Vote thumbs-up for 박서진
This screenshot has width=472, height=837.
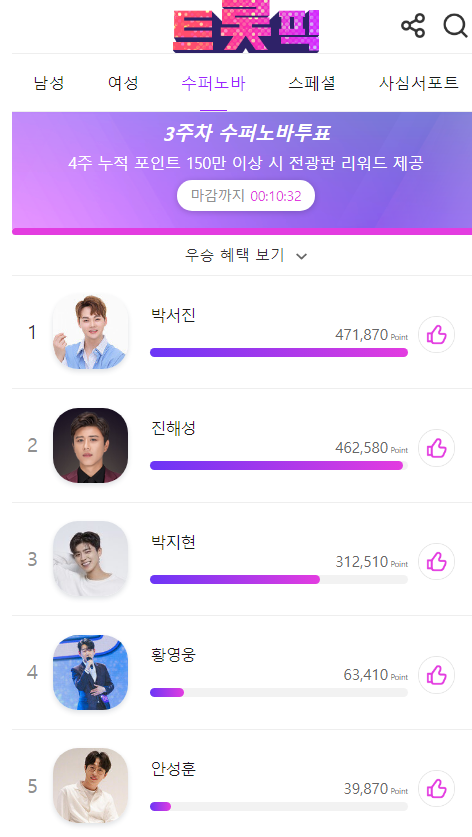[436, 335]
